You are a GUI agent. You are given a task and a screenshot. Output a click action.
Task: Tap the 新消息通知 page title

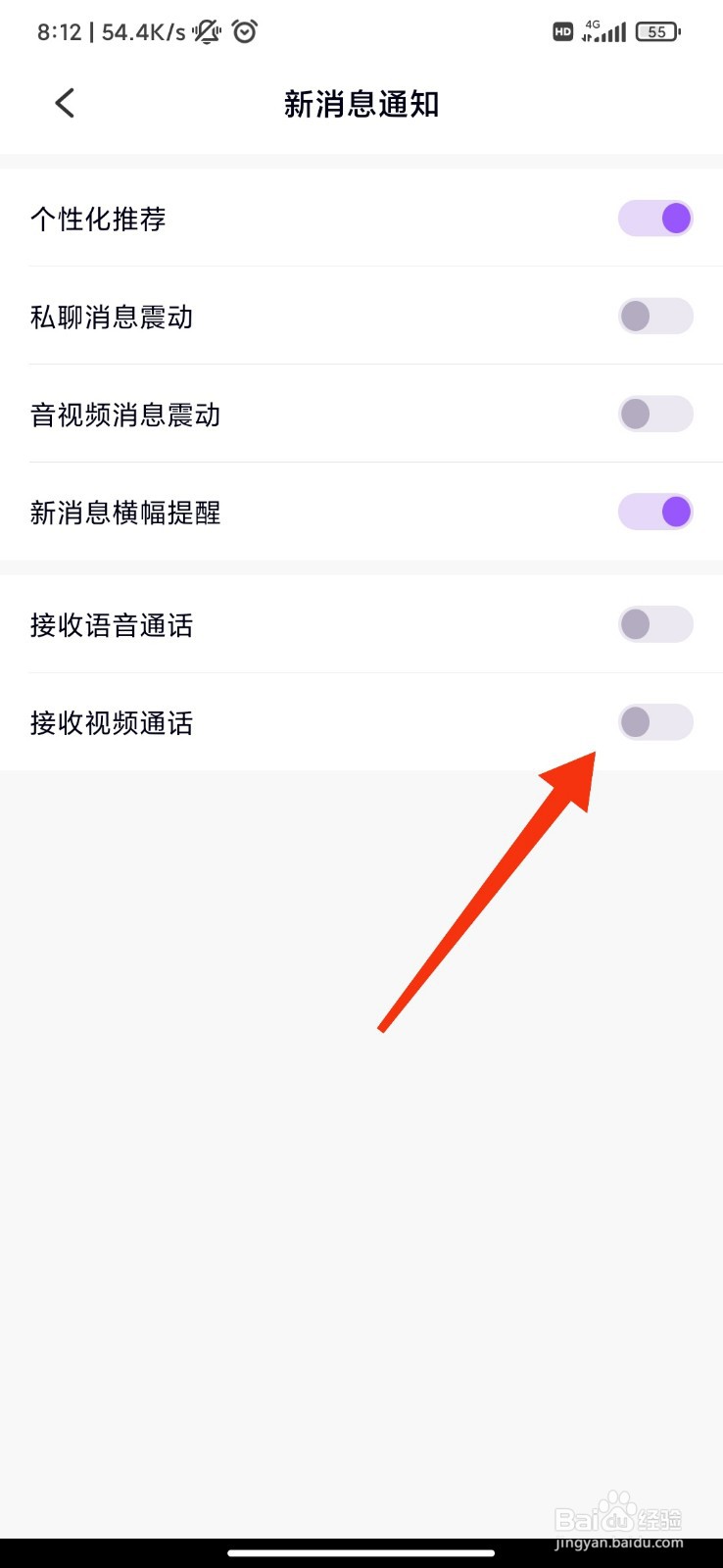[361, 103]
